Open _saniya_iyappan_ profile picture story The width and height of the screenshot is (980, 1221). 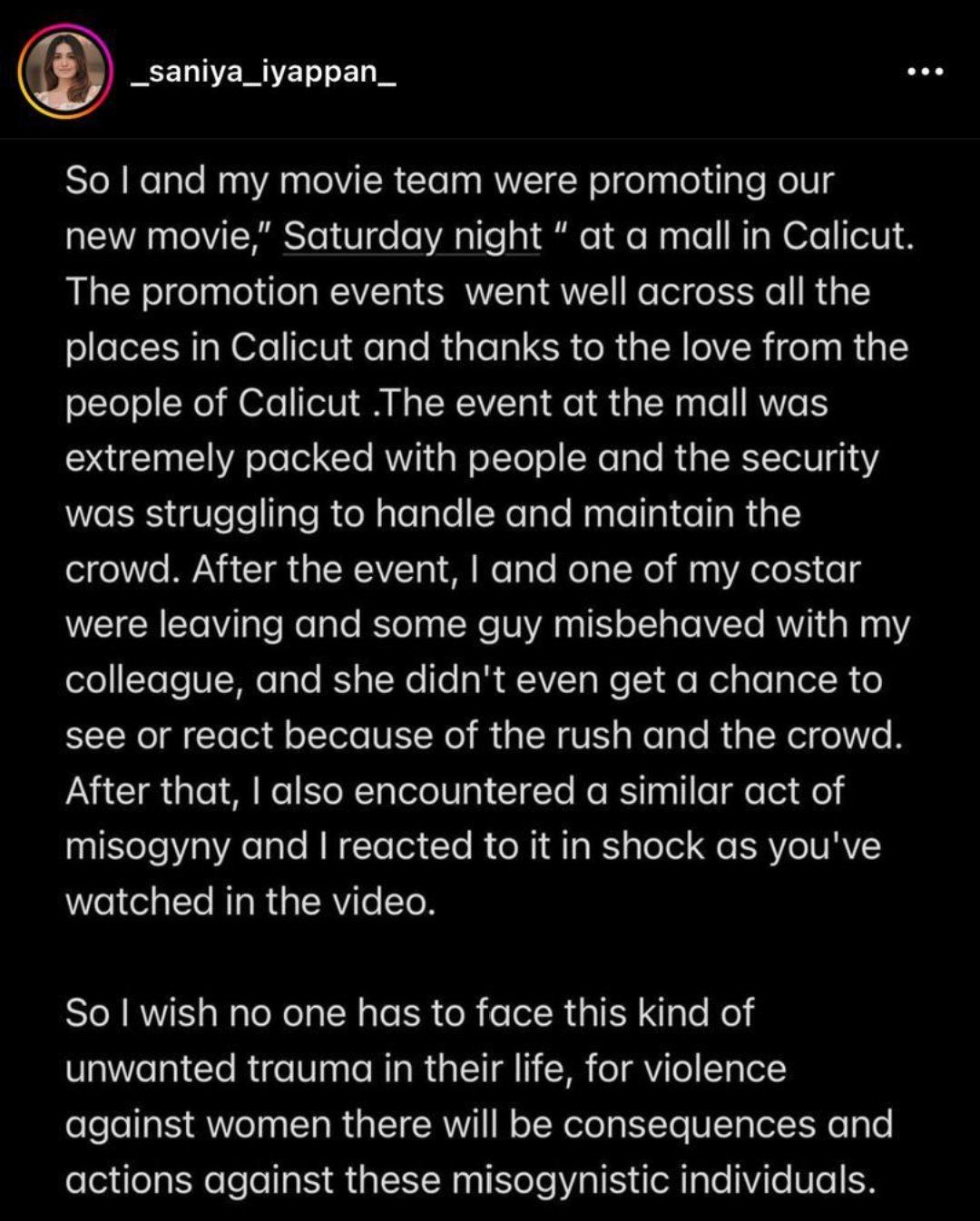[x=64, y=73]
